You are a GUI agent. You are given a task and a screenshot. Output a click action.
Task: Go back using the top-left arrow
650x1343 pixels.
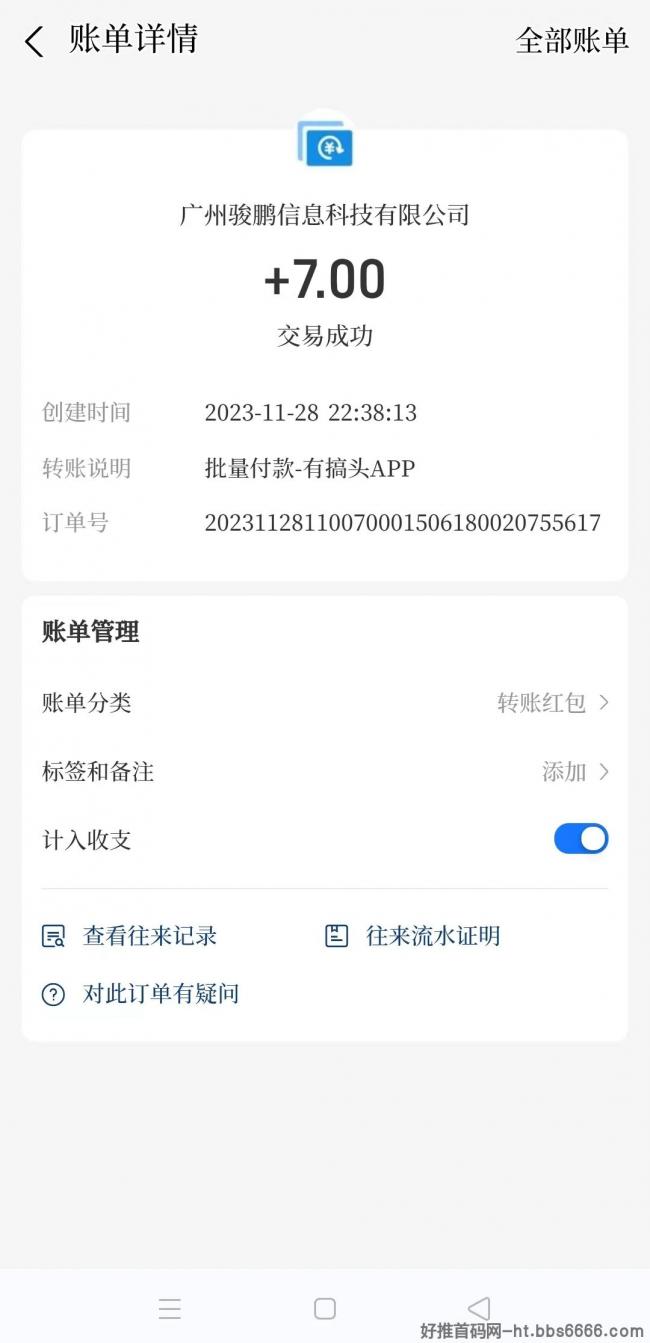(x=34, y=42)
